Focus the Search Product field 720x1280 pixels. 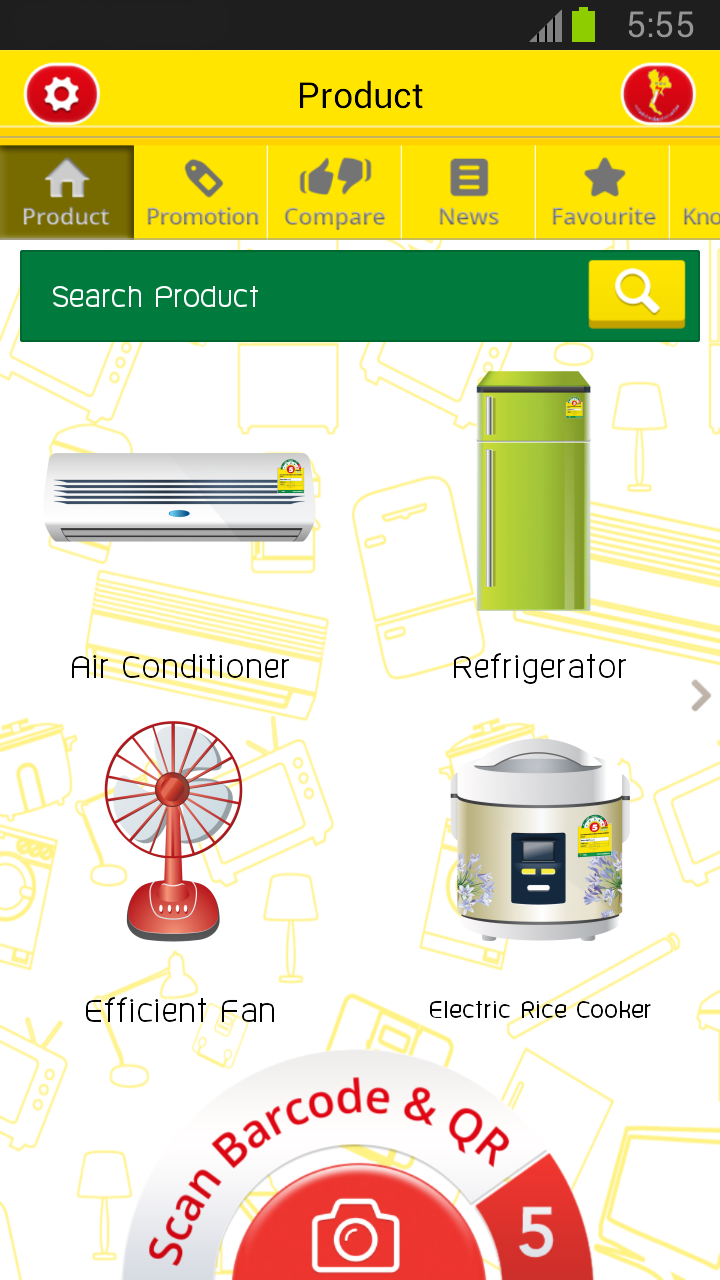pyautogui.click(x=300, y=296)
